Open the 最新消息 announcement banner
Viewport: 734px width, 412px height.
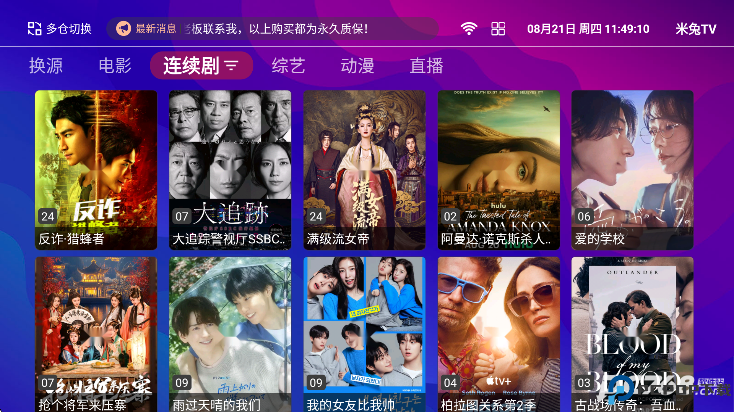270,29
